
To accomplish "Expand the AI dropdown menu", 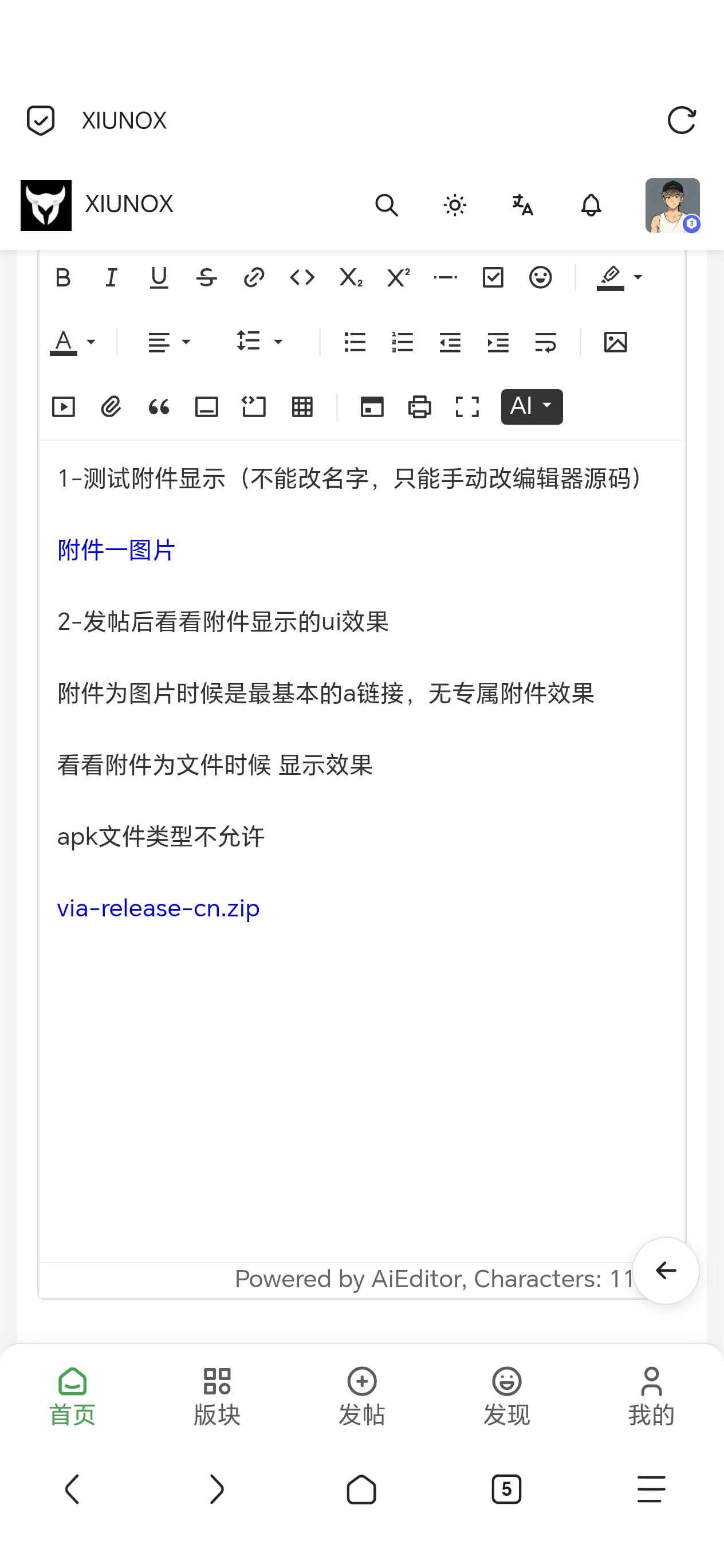I will tap(532, 406).
